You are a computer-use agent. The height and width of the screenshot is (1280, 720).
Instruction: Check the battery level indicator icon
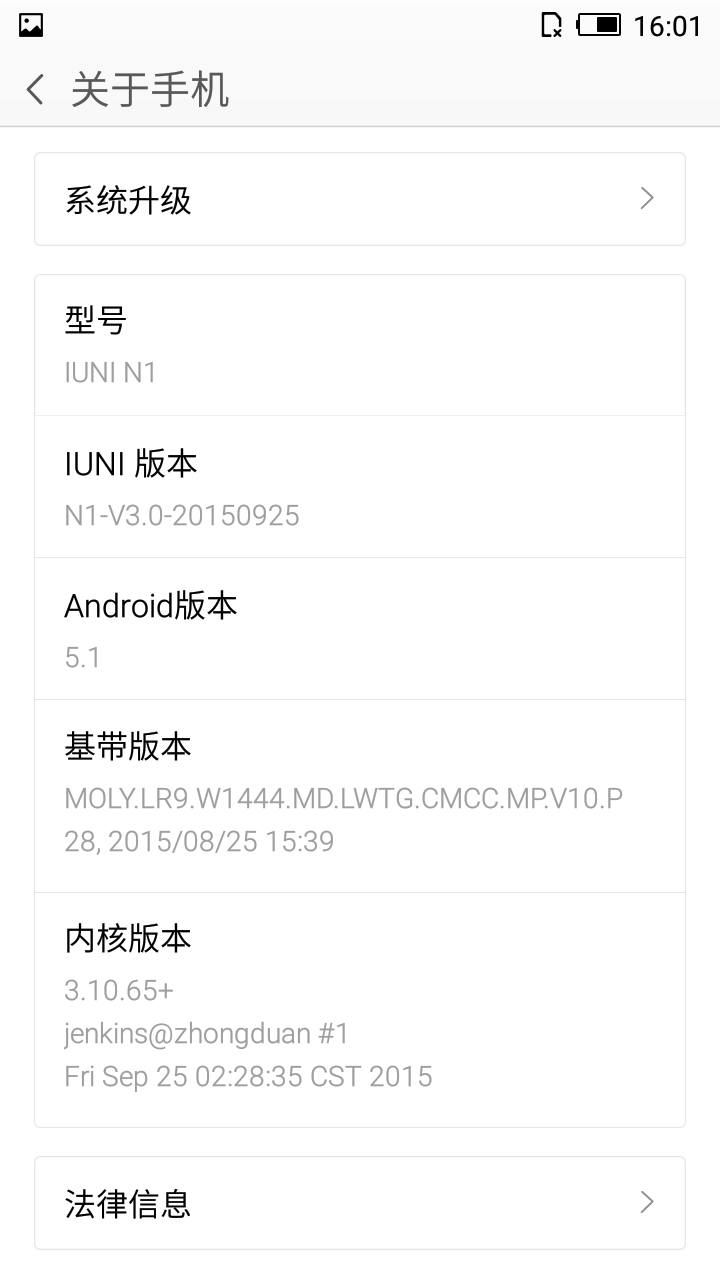click(x=597, y=25)
